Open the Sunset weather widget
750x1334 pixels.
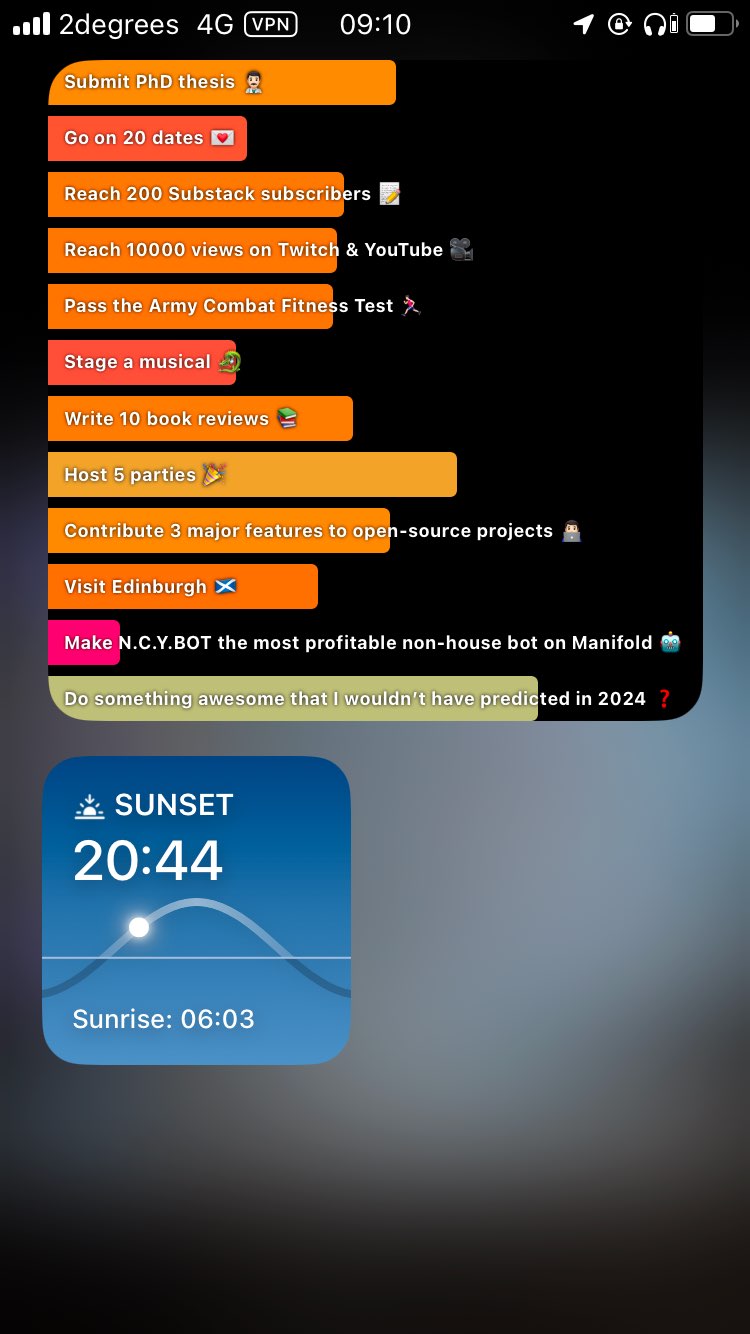(196, 909)
